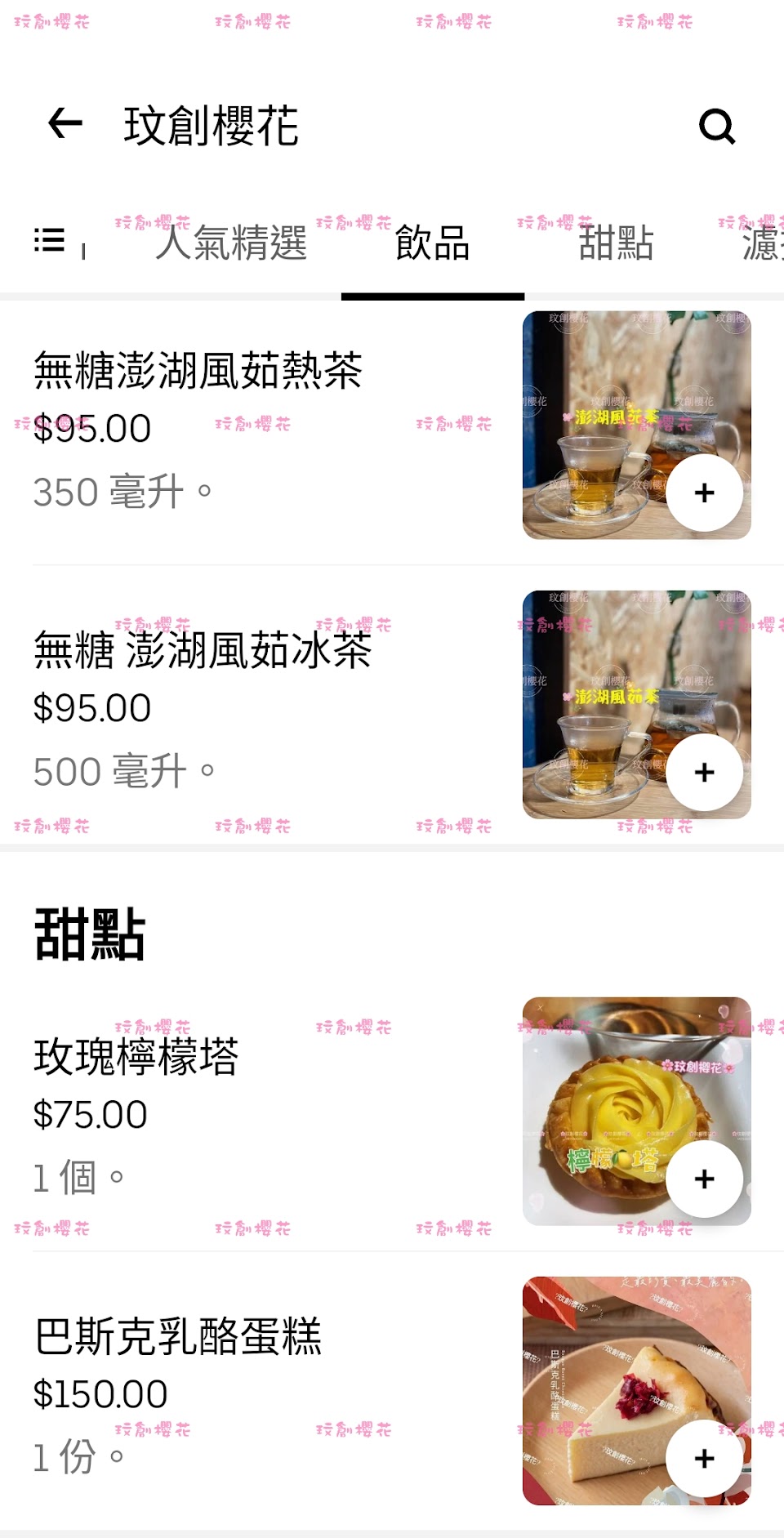
Task: Add 玫瑰檸檬塔 to cart
Action: coord(704,1179)
